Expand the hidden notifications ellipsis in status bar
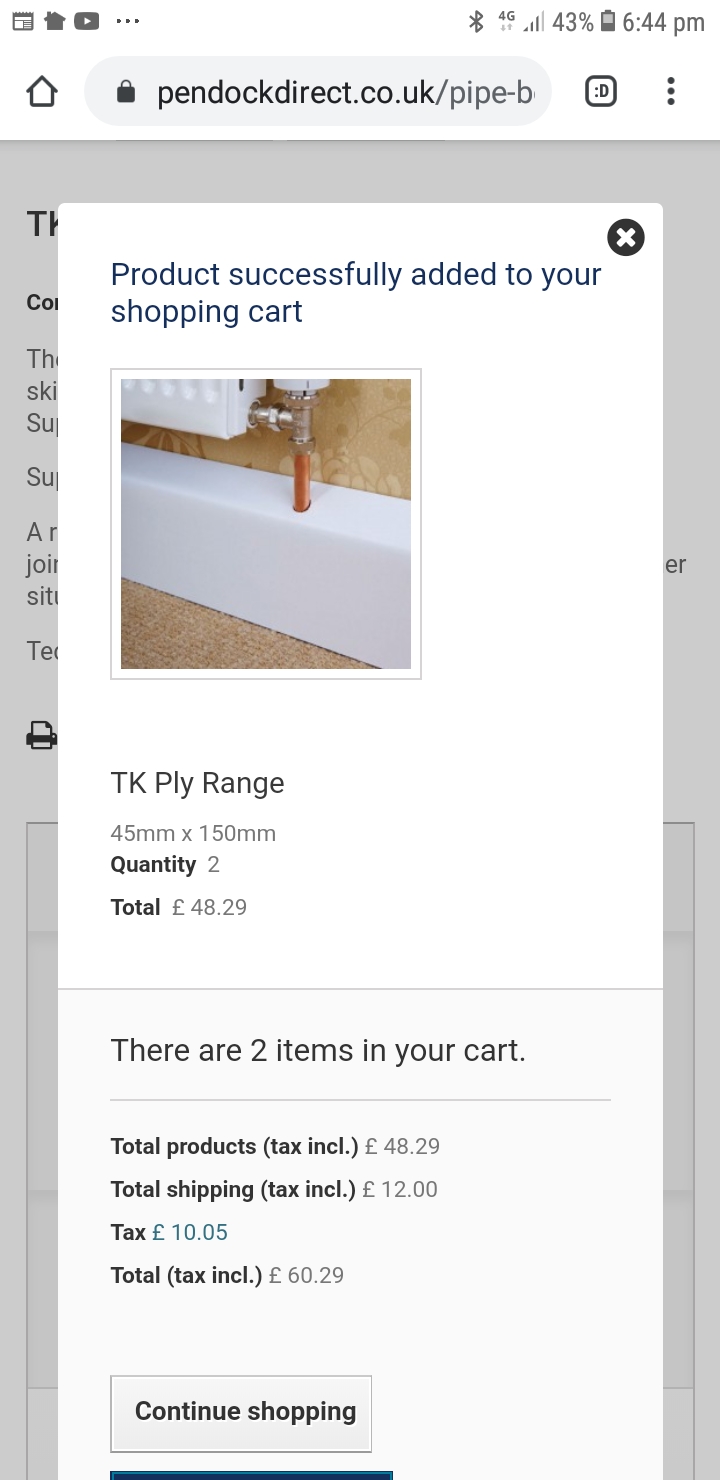 pyautogui.click(x=128, y=19)
